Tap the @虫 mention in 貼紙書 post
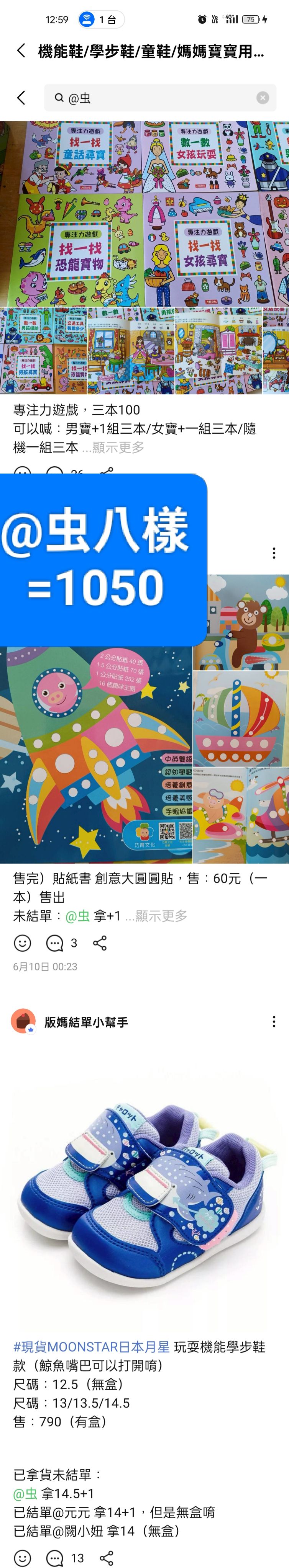The width and height of the screenshot is (289, 1568). pyautogui.click(x=77, y=915)
